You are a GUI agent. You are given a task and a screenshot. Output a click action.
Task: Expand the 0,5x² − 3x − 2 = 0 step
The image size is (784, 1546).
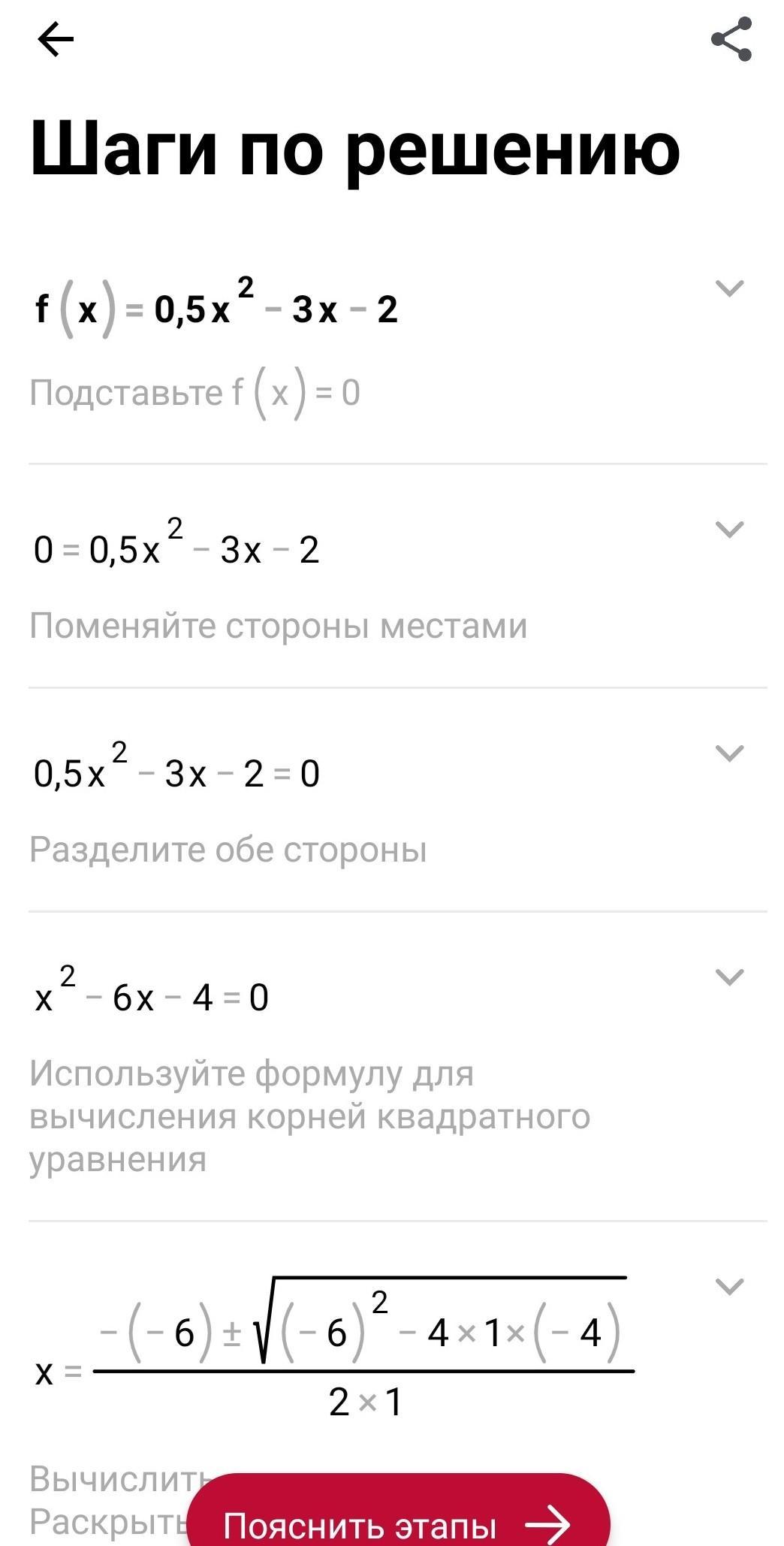point(730,753)
